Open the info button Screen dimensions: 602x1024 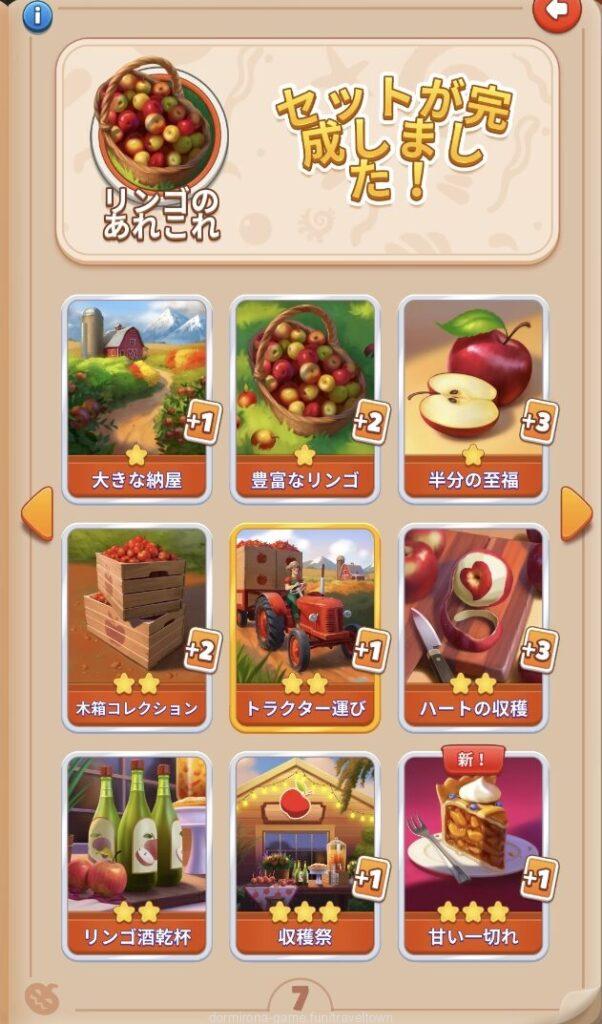tap(37, 14)
